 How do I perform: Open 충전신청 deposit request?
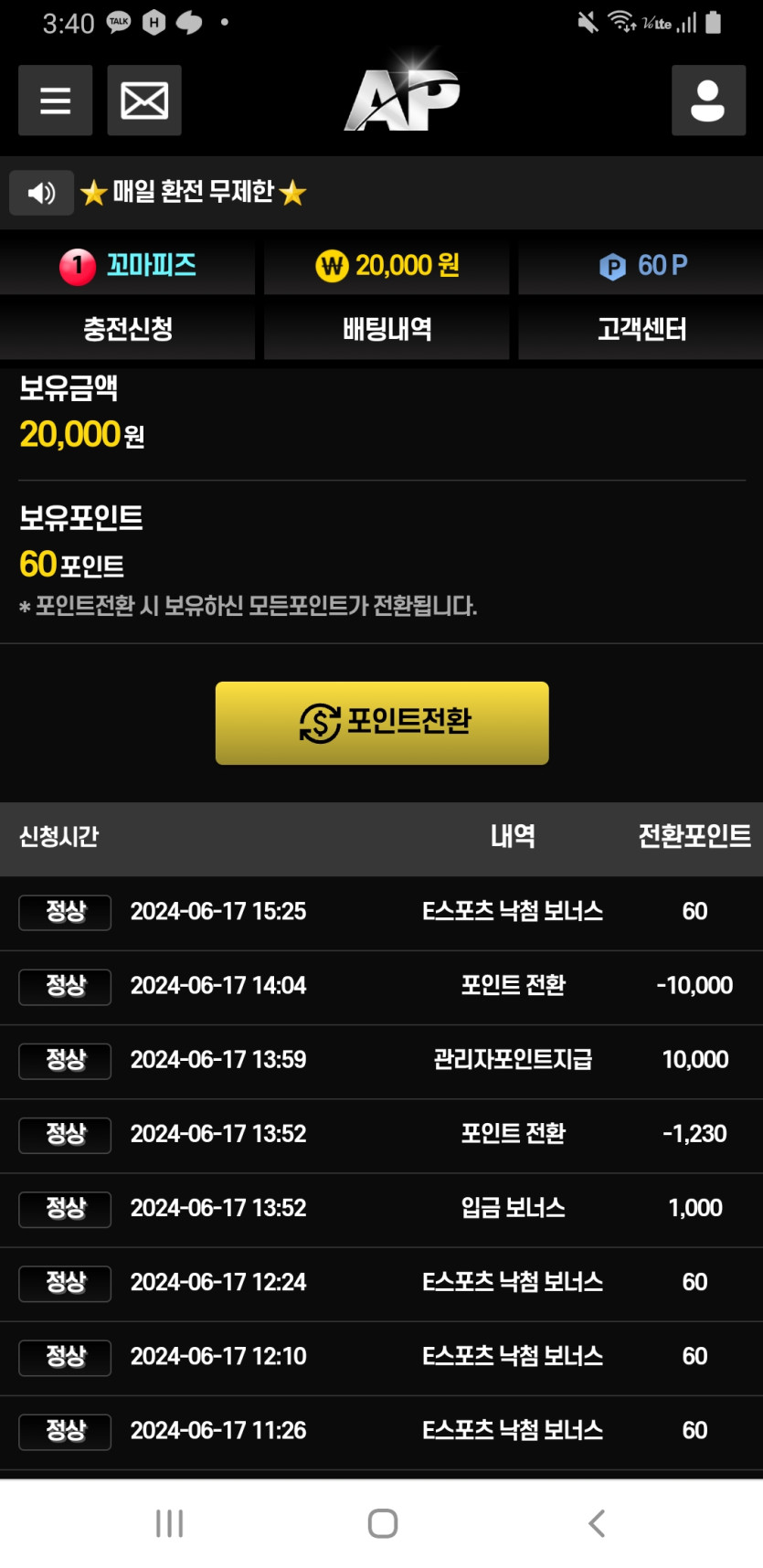pos(128,329)
